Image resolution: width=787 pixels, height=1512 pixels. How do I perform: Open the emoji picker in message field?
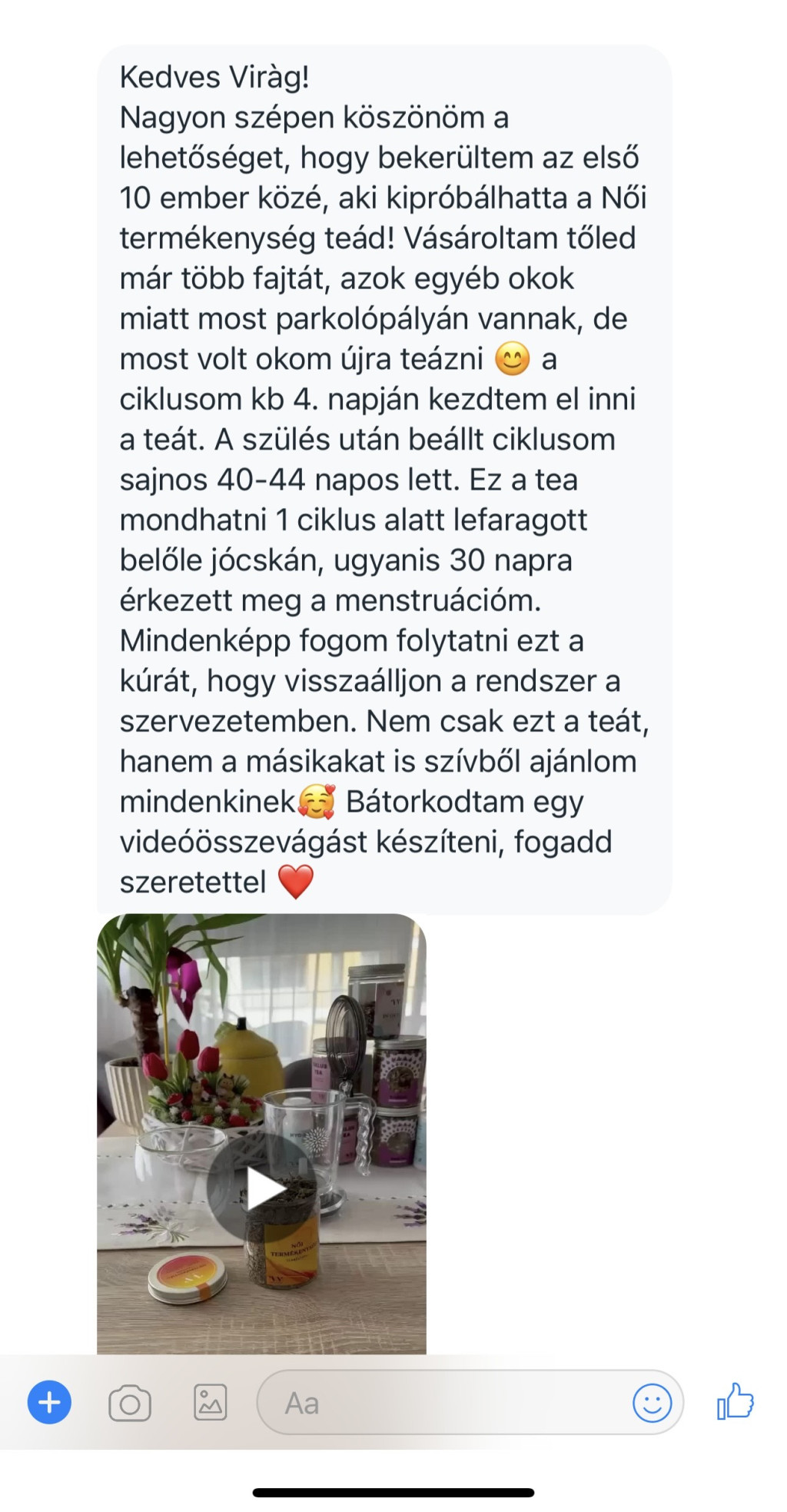(x=652, y=1404)
